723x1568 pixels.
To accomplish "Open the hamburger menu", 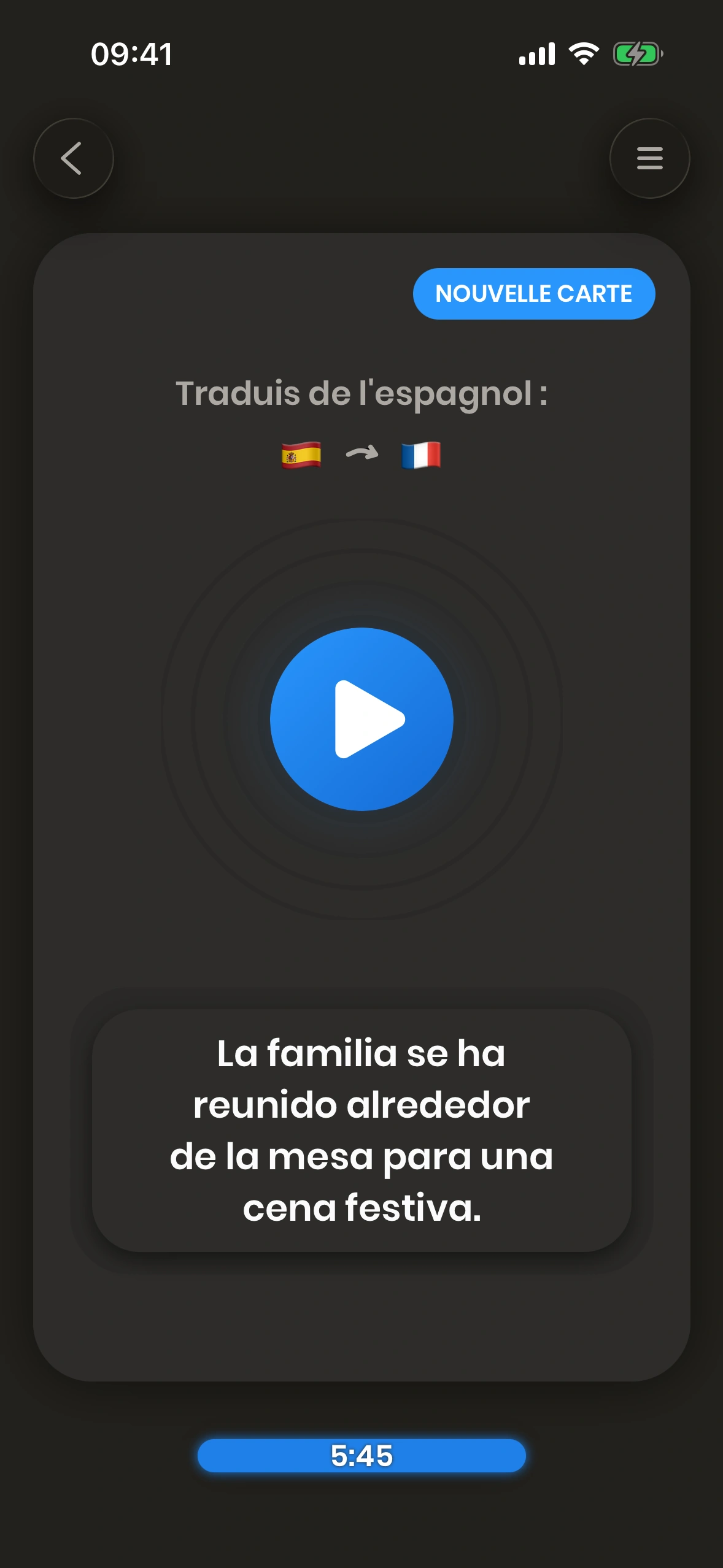I will tap(649, 158).
